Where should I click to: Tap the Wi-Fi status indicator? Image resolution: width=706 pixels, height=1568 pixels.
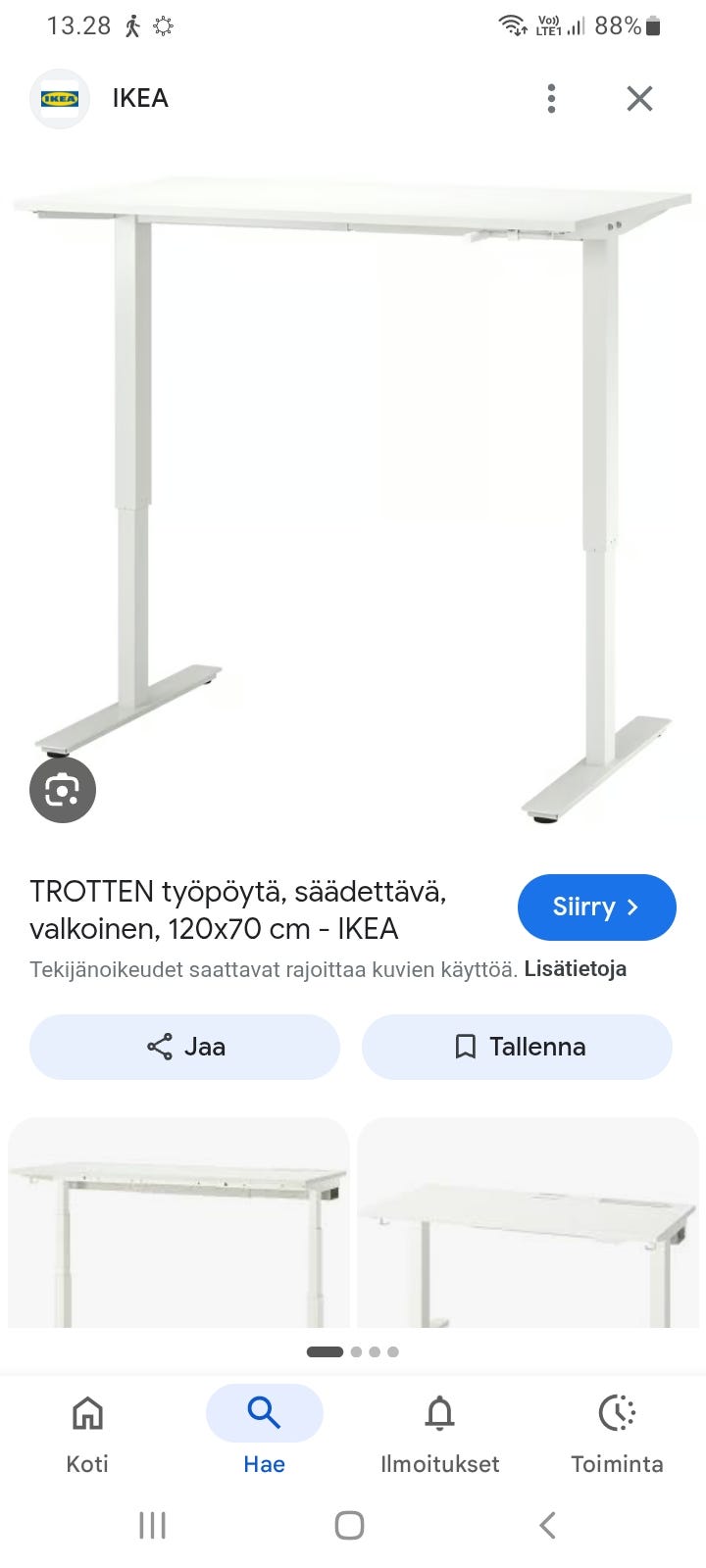[x=511, y=24]
